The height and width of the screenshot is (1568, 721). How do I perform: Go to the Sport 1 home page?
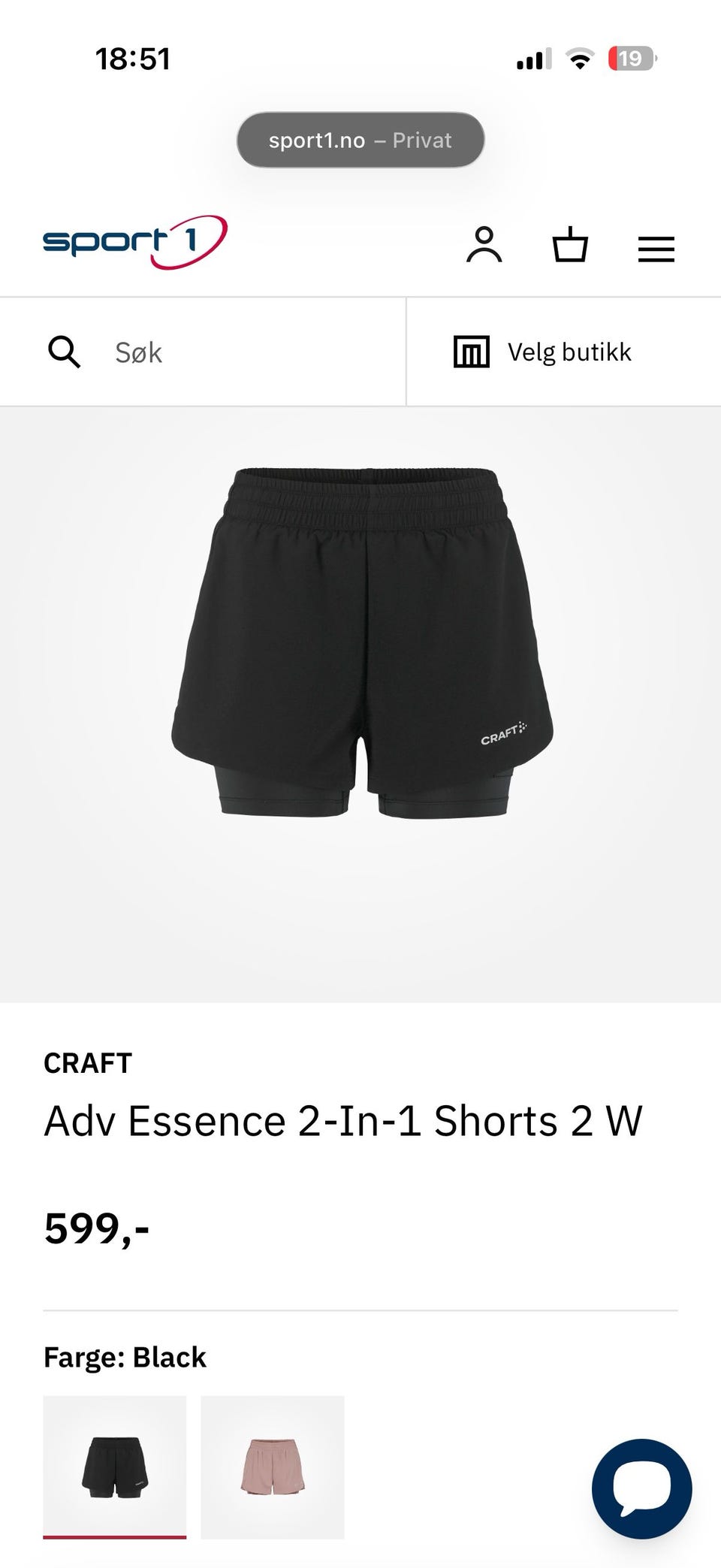click(x=135, y=242)
